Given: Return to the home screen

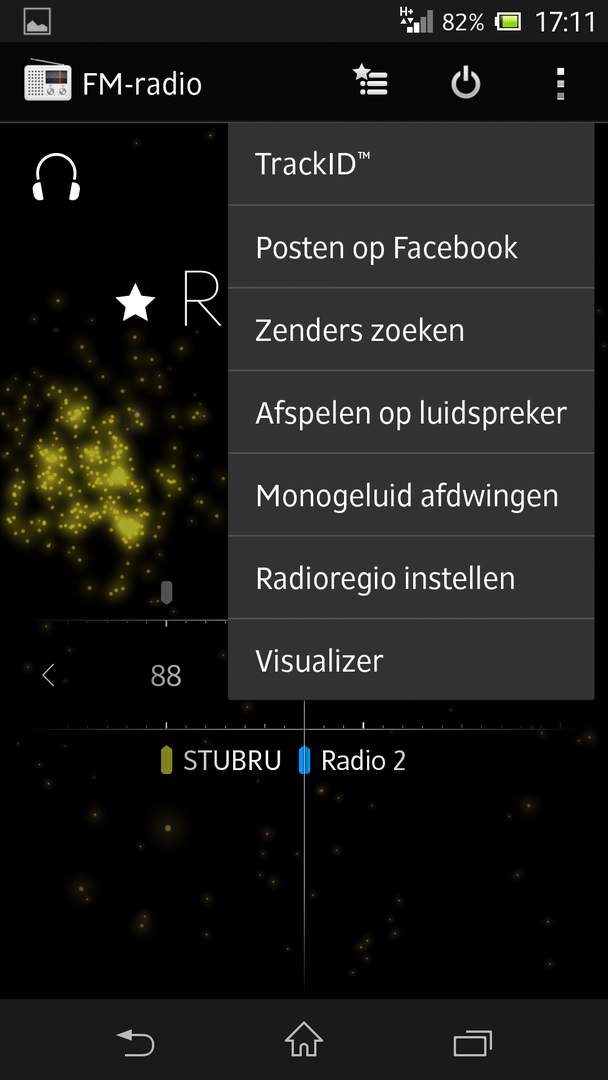Looking at the screenshot, I should (304, 1042).
